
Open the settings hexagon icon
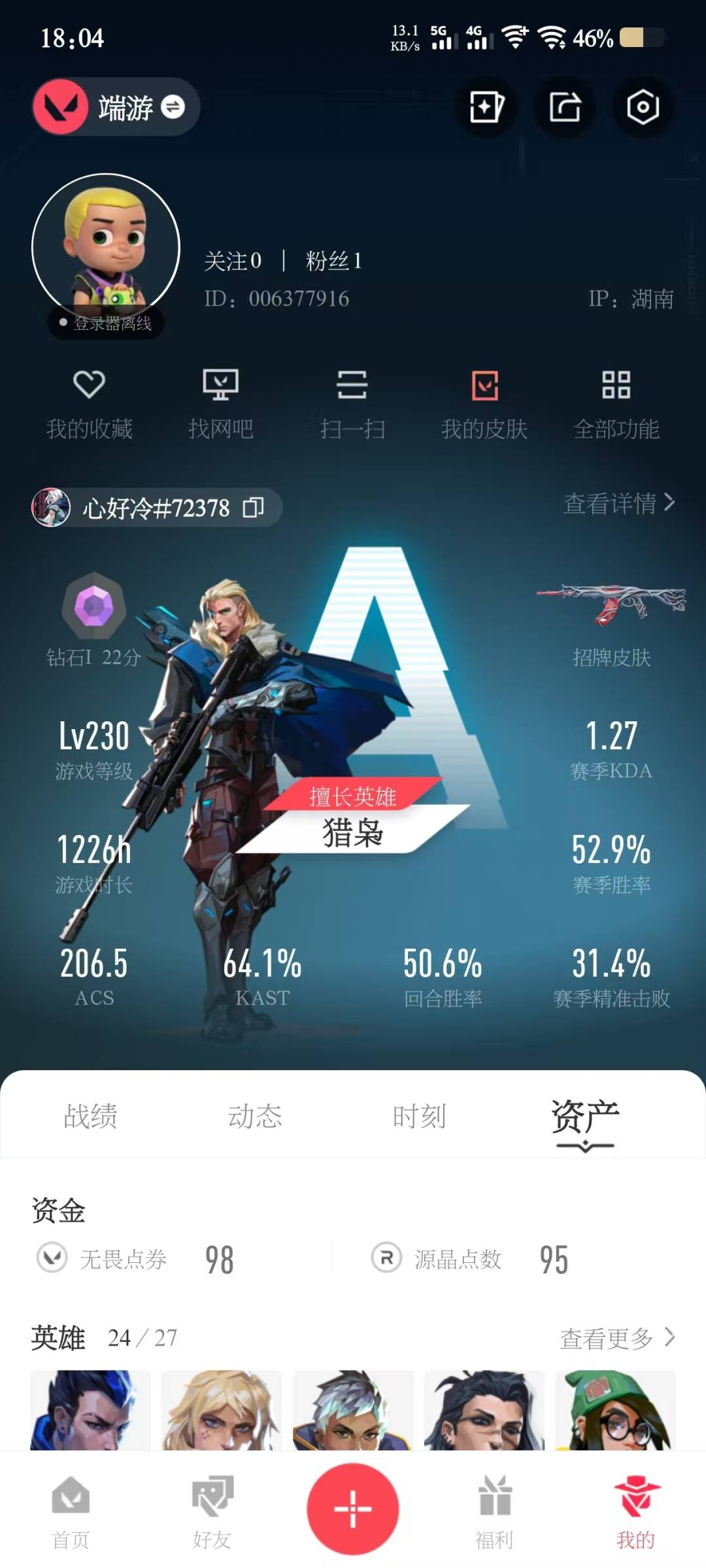(643, 107)
